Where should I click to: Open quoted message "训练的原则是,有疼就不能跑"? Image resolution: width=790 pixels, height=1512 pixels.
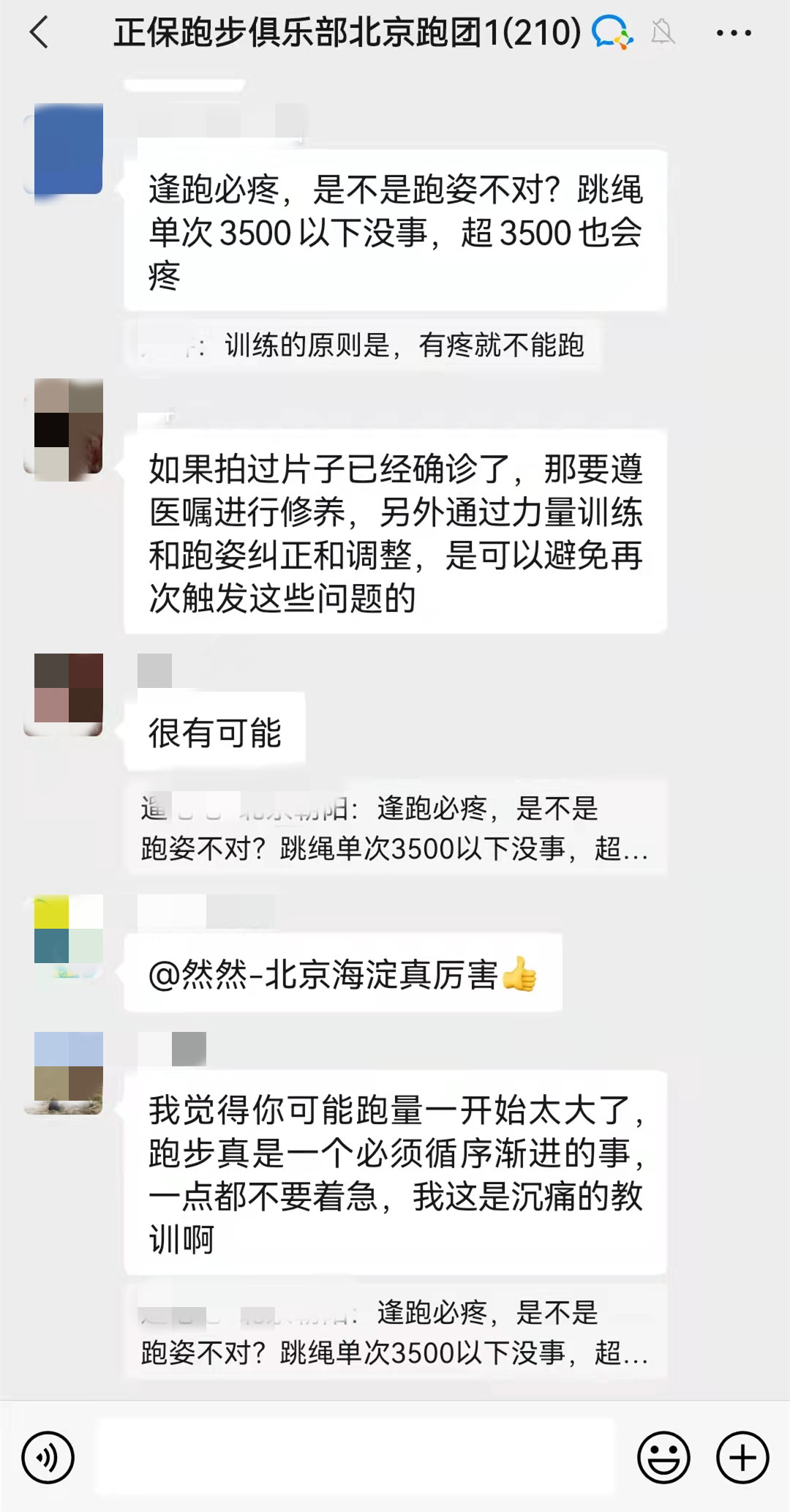pyautogui.click(x=364, y=345)
